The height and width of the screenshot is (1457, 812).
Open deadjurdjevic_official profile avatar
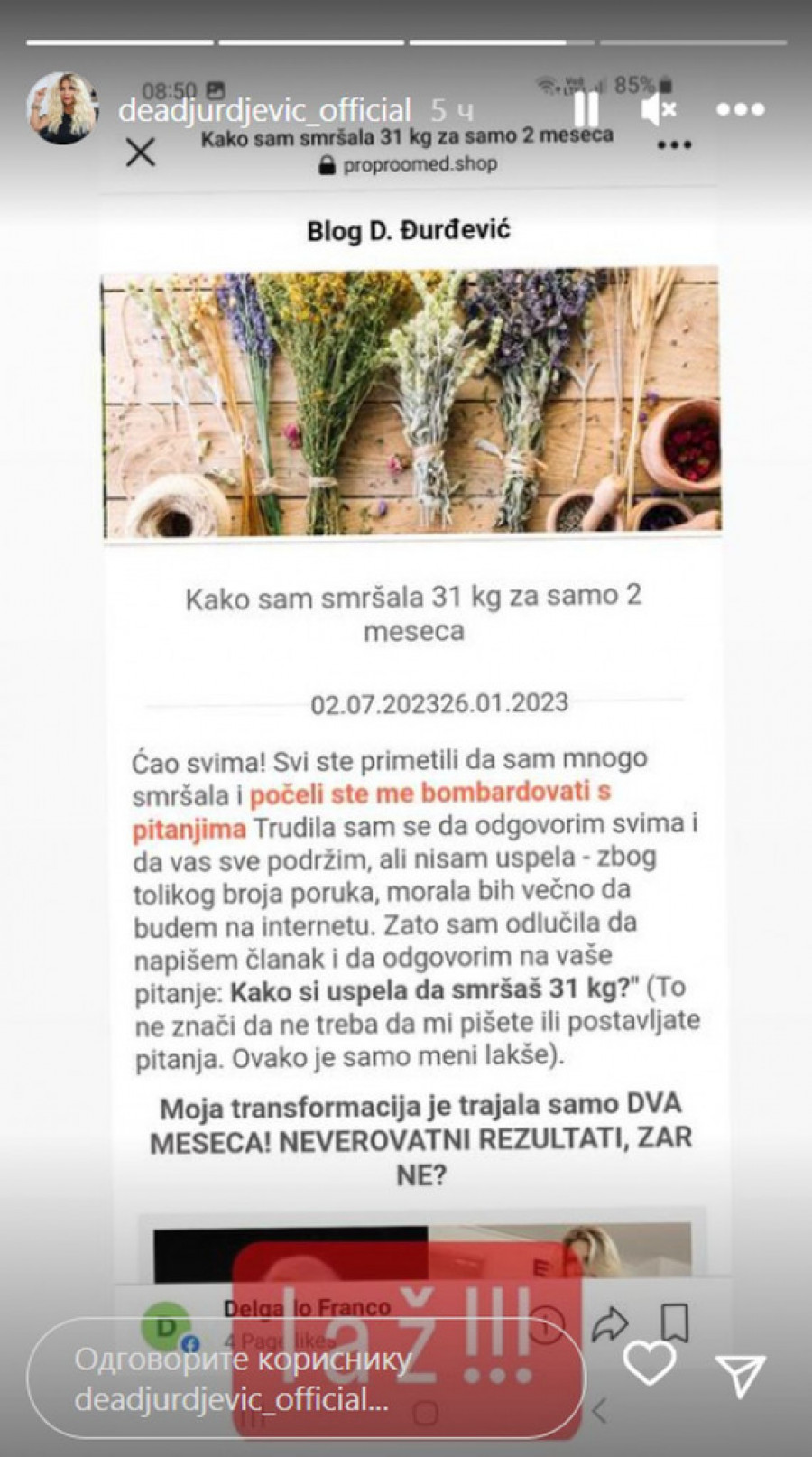(62, 108)
